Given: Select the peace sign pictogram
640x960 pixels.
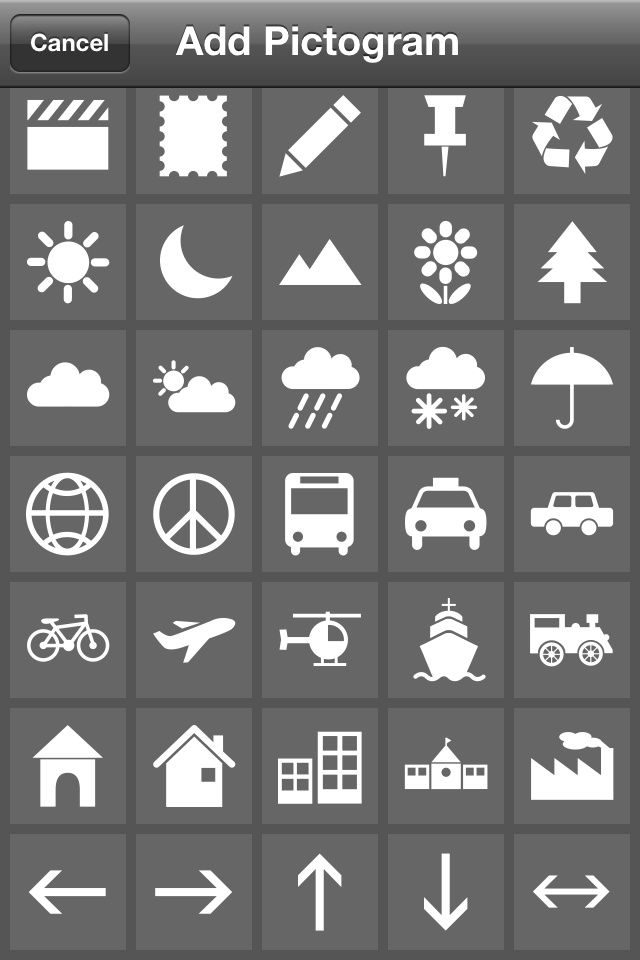Looking at the screenshot, I should click(194, 514).
